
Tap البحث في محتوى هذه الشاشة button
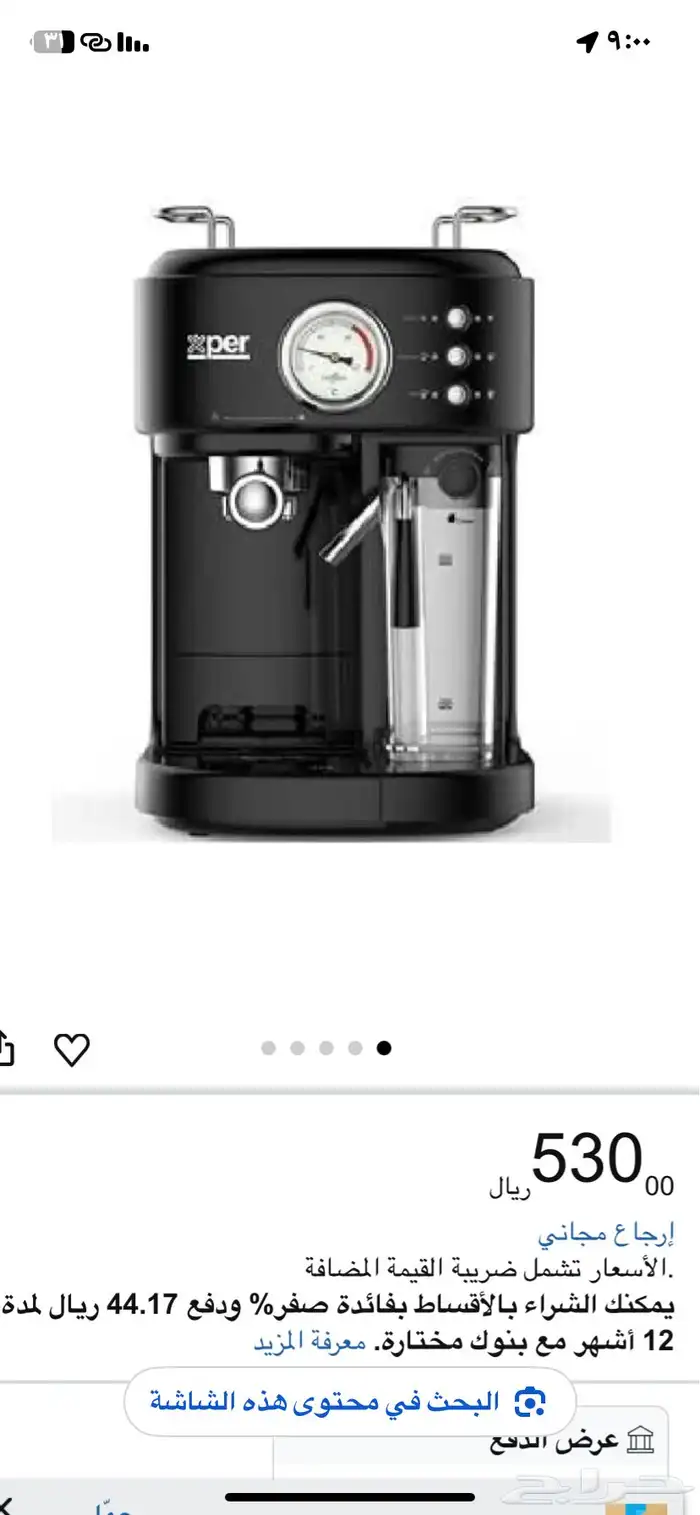tap(350, 1402)
